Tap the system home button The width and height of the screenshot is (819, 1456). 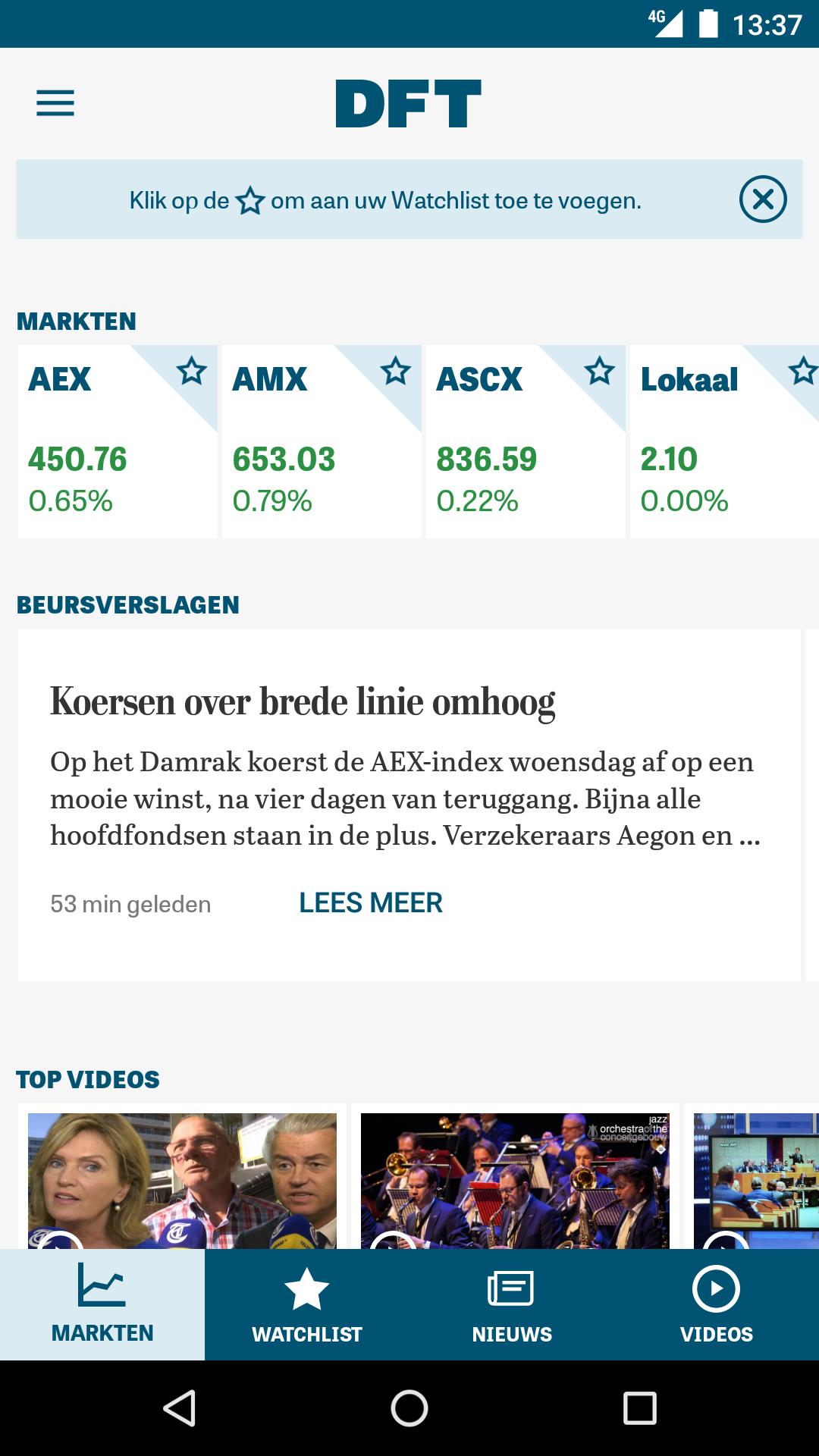coord(409,1408)
